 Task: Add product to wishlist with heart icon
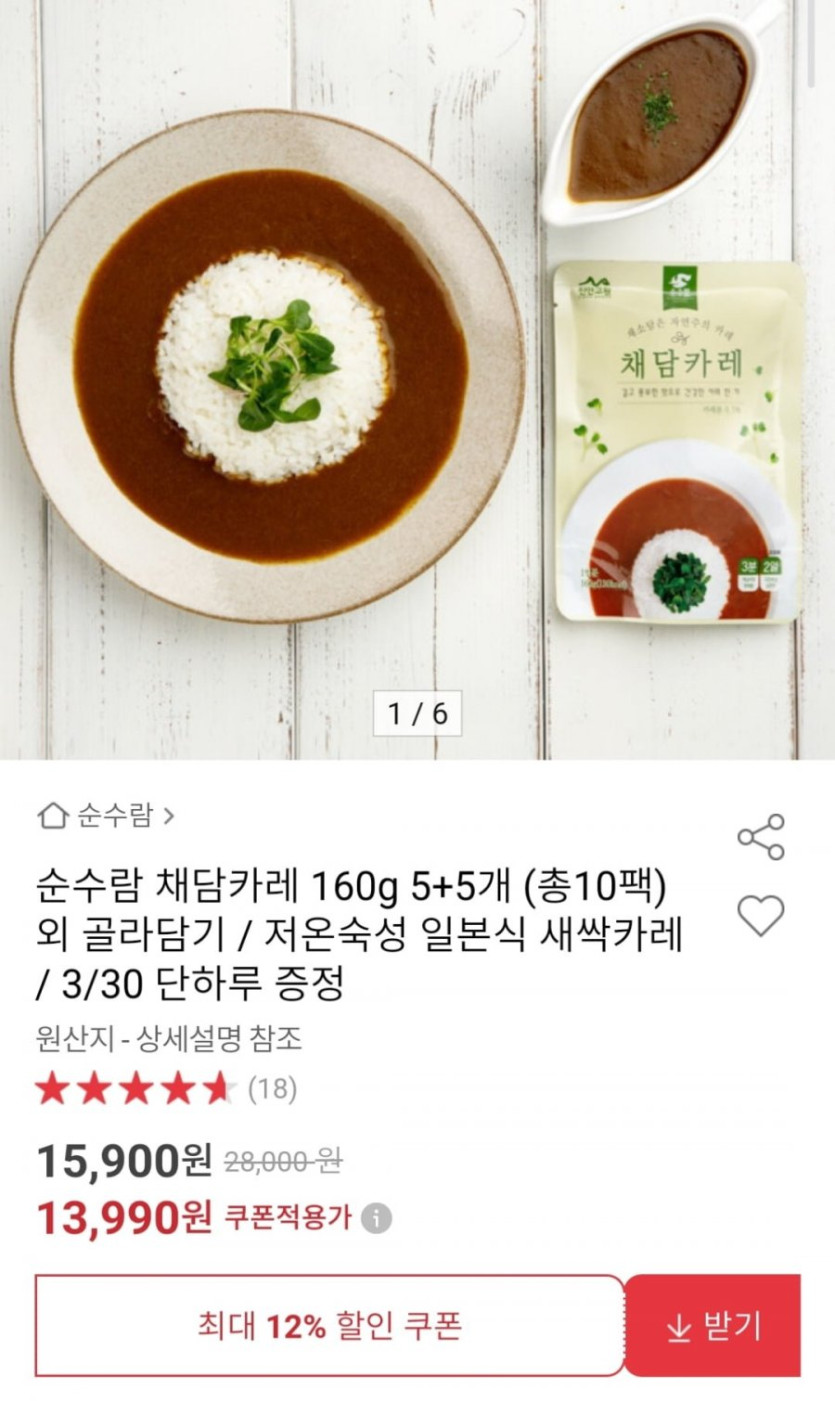click(x=761, y=915)
